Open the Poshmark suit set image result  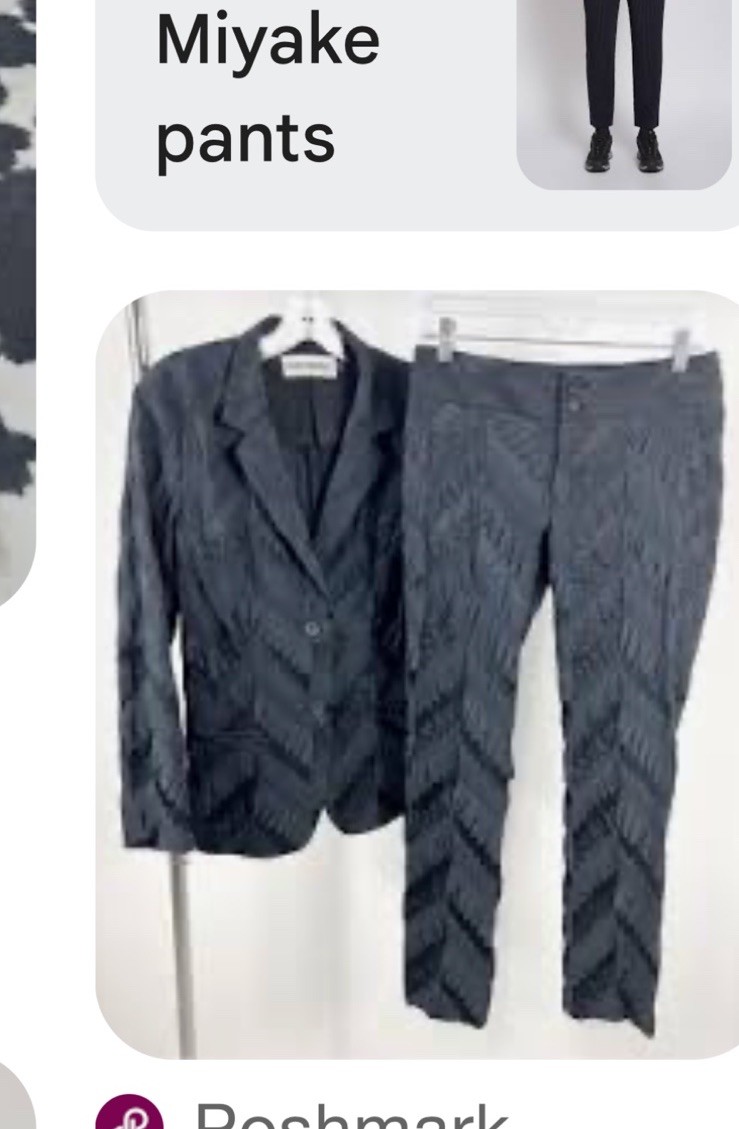(x=417, y=675)
